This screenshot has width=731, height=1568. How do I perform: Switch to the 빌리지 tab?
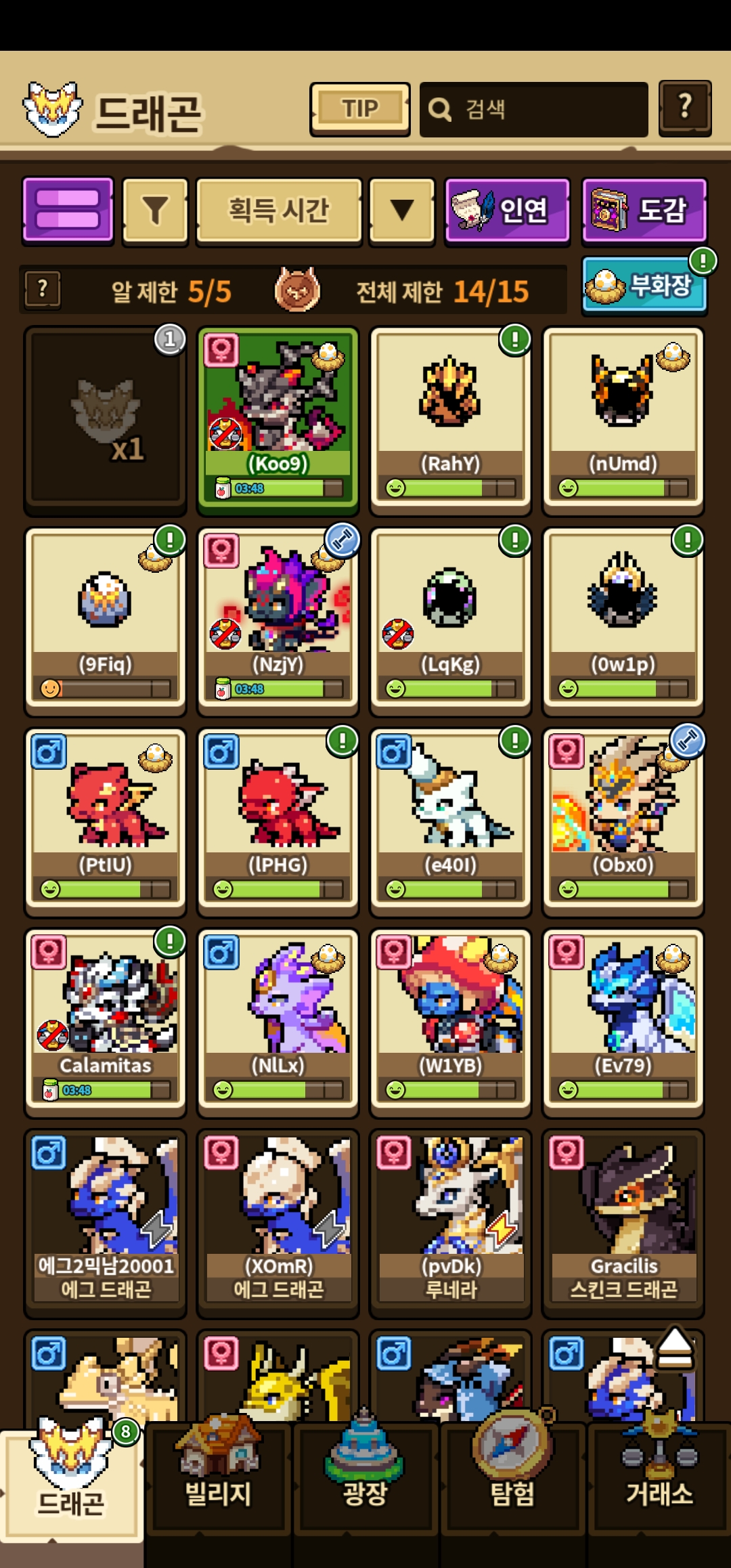tap(218, 1477)
